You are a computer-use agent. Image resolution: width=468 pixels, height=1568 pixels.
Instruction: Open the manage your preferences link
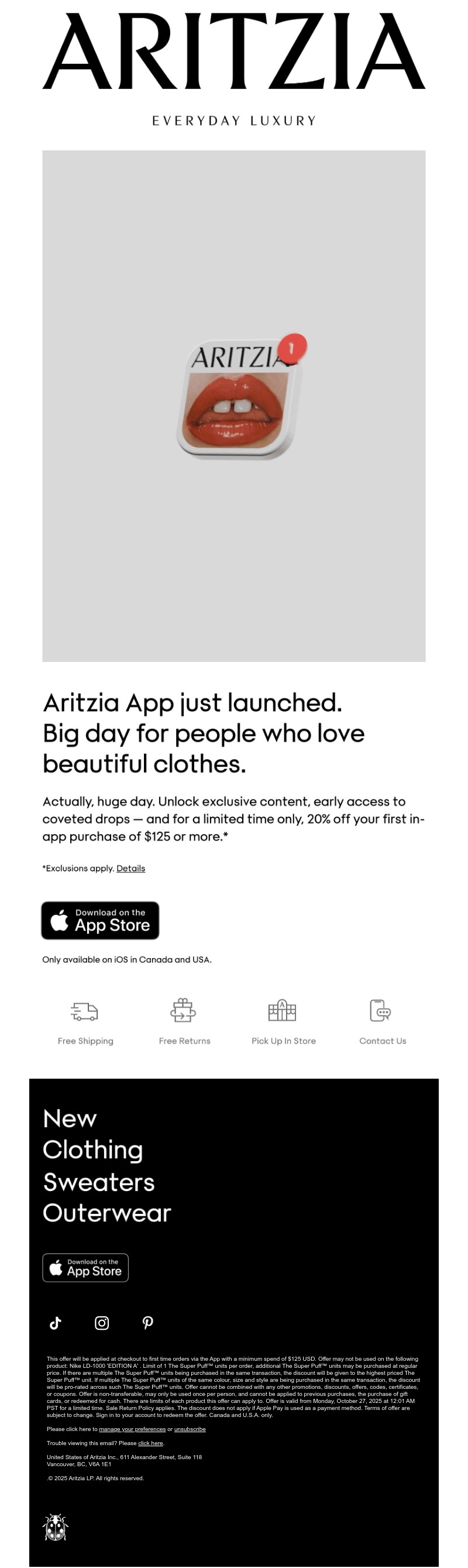[x=132, y=1429]
